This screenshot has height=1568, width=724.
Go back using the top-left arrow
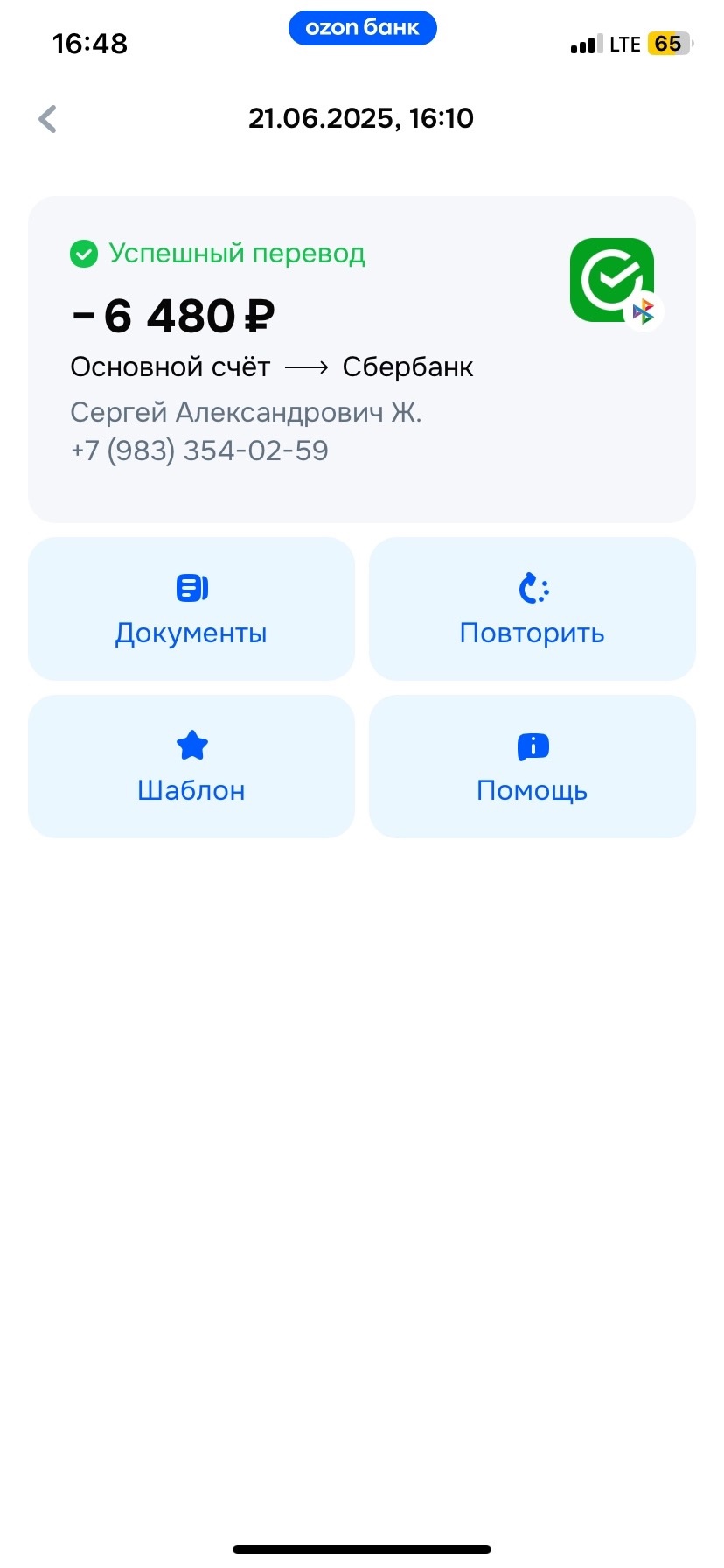[48, 119]
